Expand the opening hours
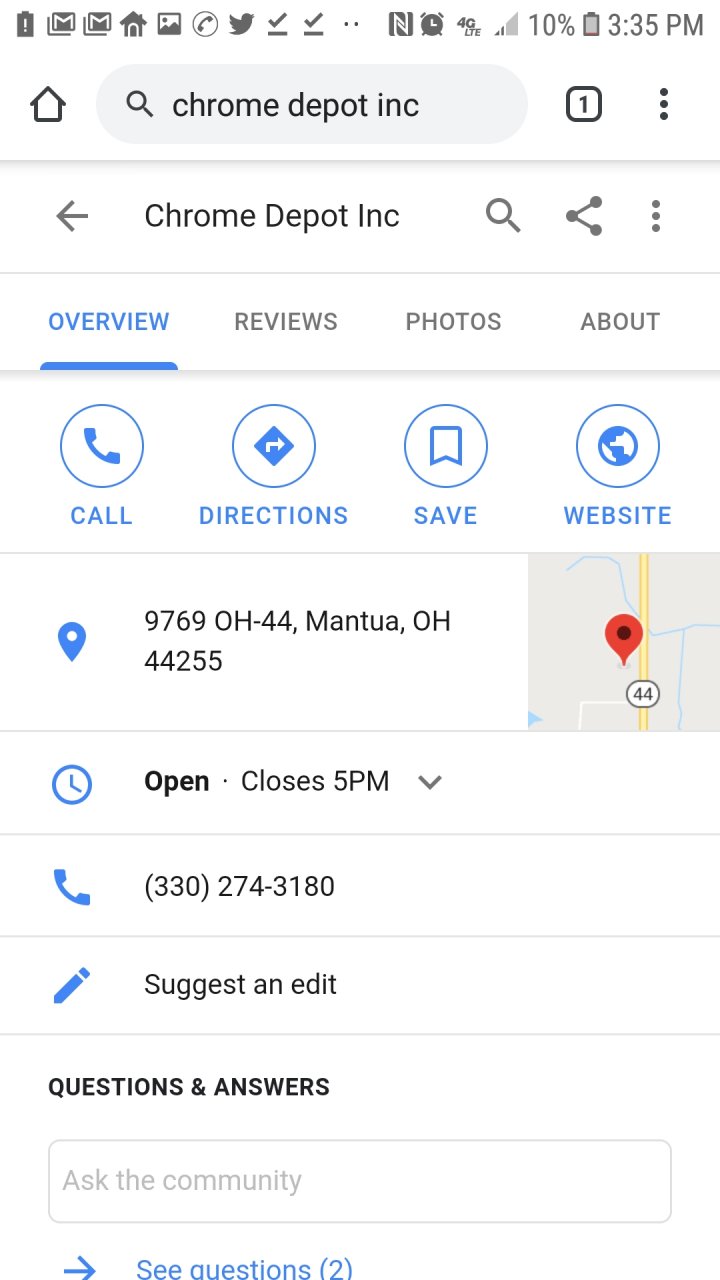Viewport: 720px width, 1280px height. (430, 782)
